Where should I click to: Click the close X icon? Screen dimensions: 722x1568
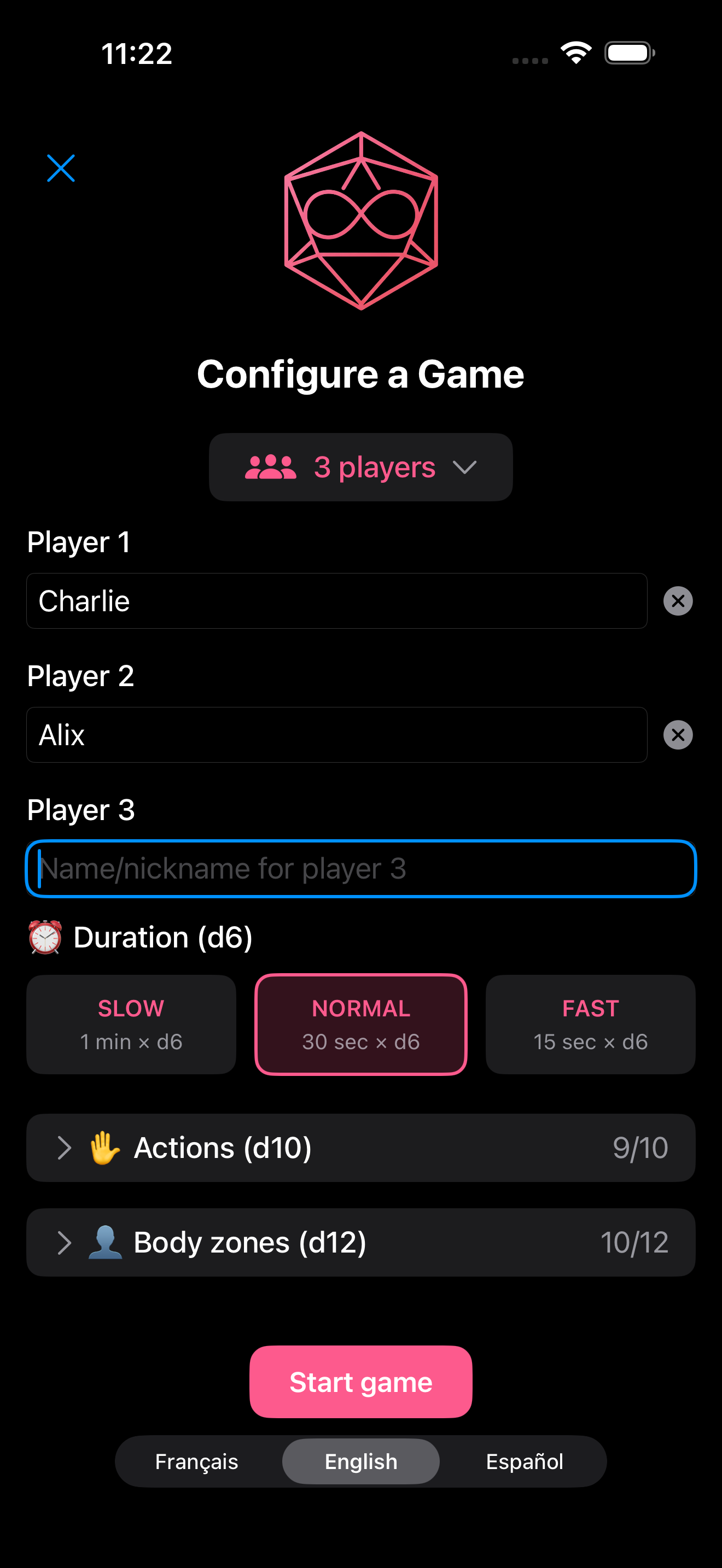[60, 168]
